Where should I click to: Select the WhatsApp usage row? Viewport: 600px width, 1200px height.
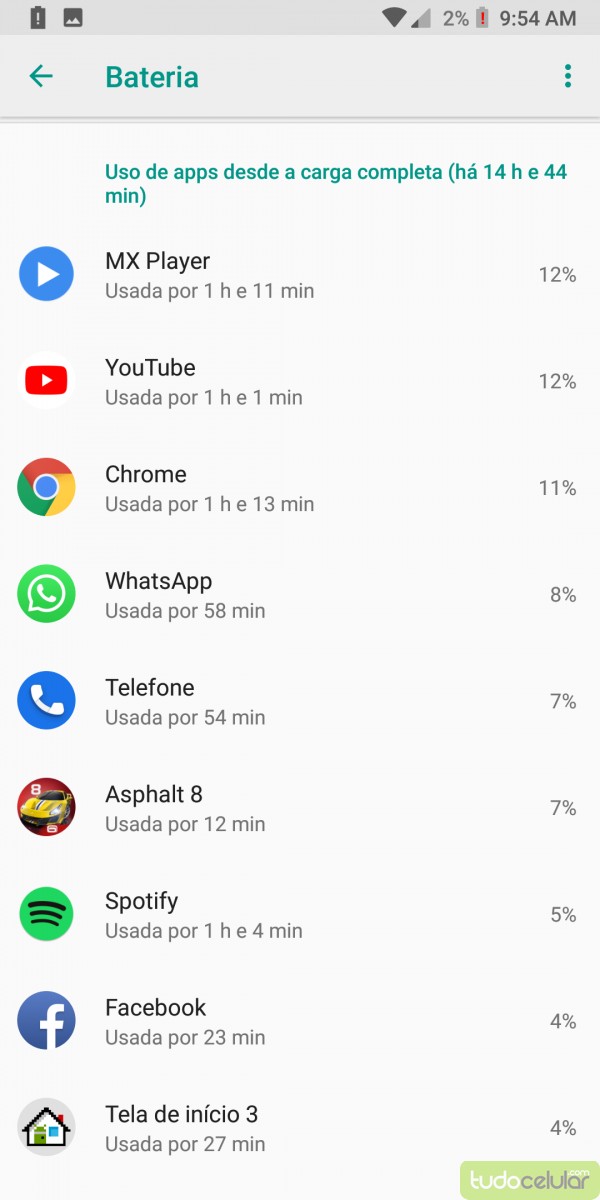click(x=300, y=595)
